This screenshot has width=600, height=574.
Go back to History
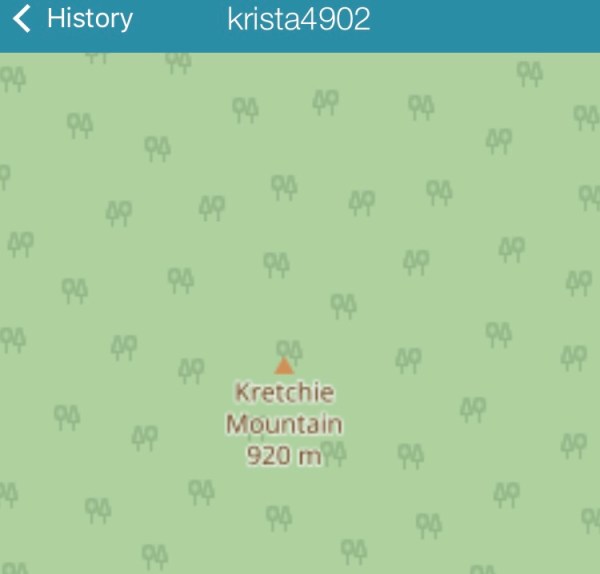tap(72, 19)
